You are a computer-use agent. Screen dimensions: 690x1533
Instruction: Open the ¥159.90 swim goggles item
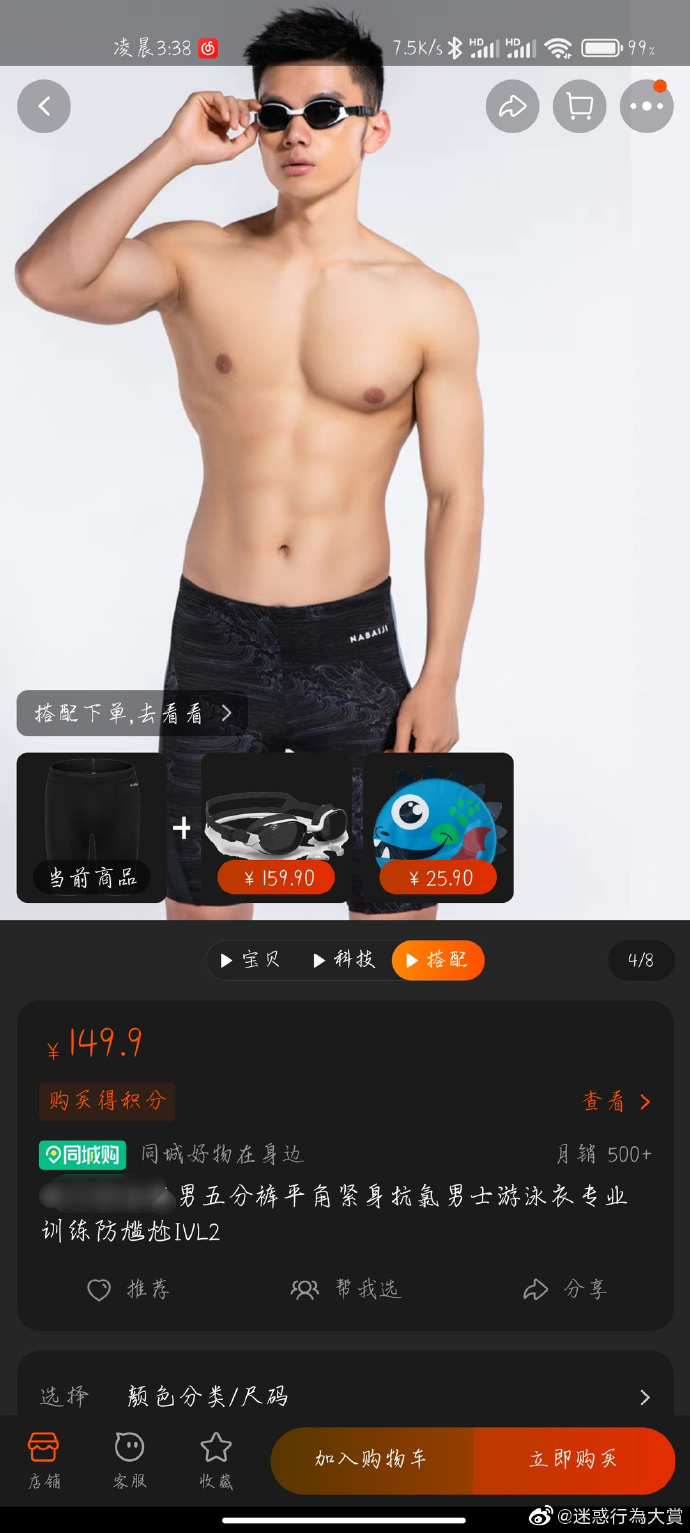coord(276,828)
